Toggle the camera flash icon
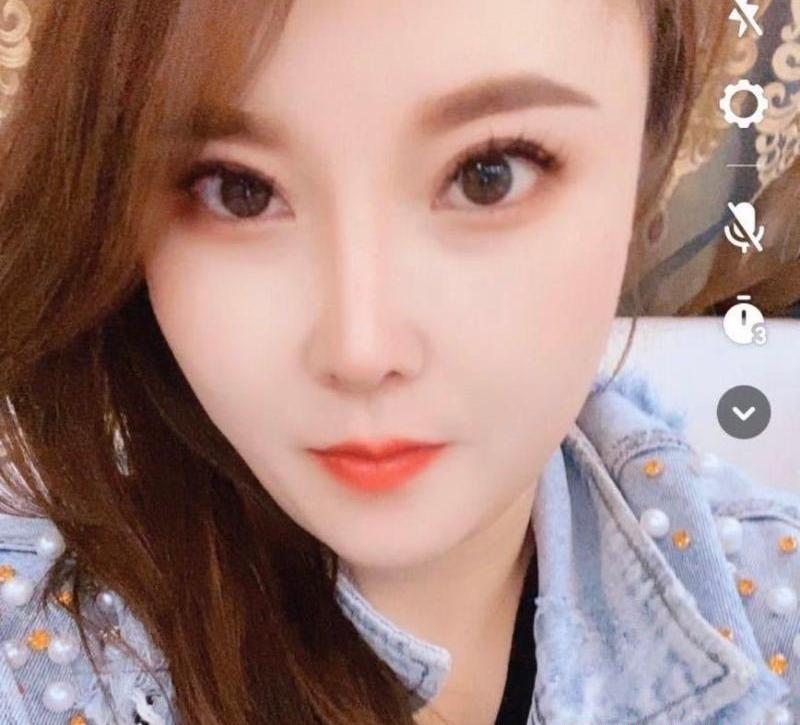The image size is (800, 725). pyautogui.click(x=744, y=17)
